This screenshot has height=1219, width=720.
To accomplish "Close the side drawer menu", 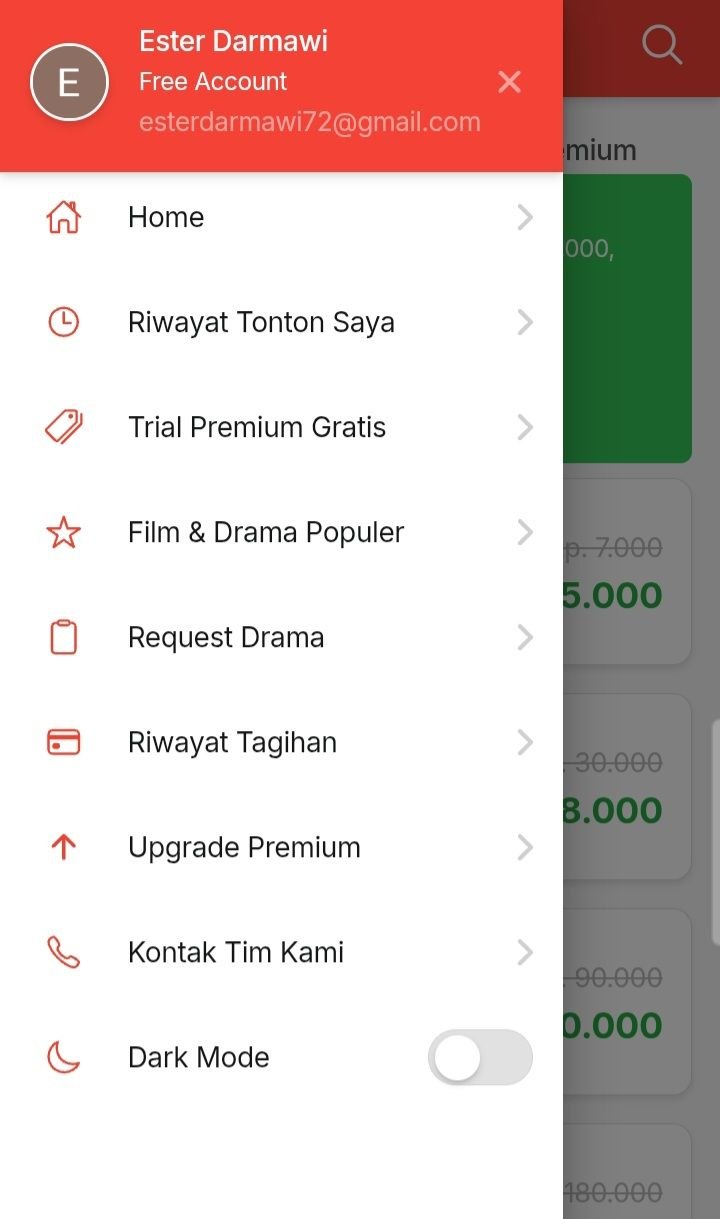I will tap(509, 82).
